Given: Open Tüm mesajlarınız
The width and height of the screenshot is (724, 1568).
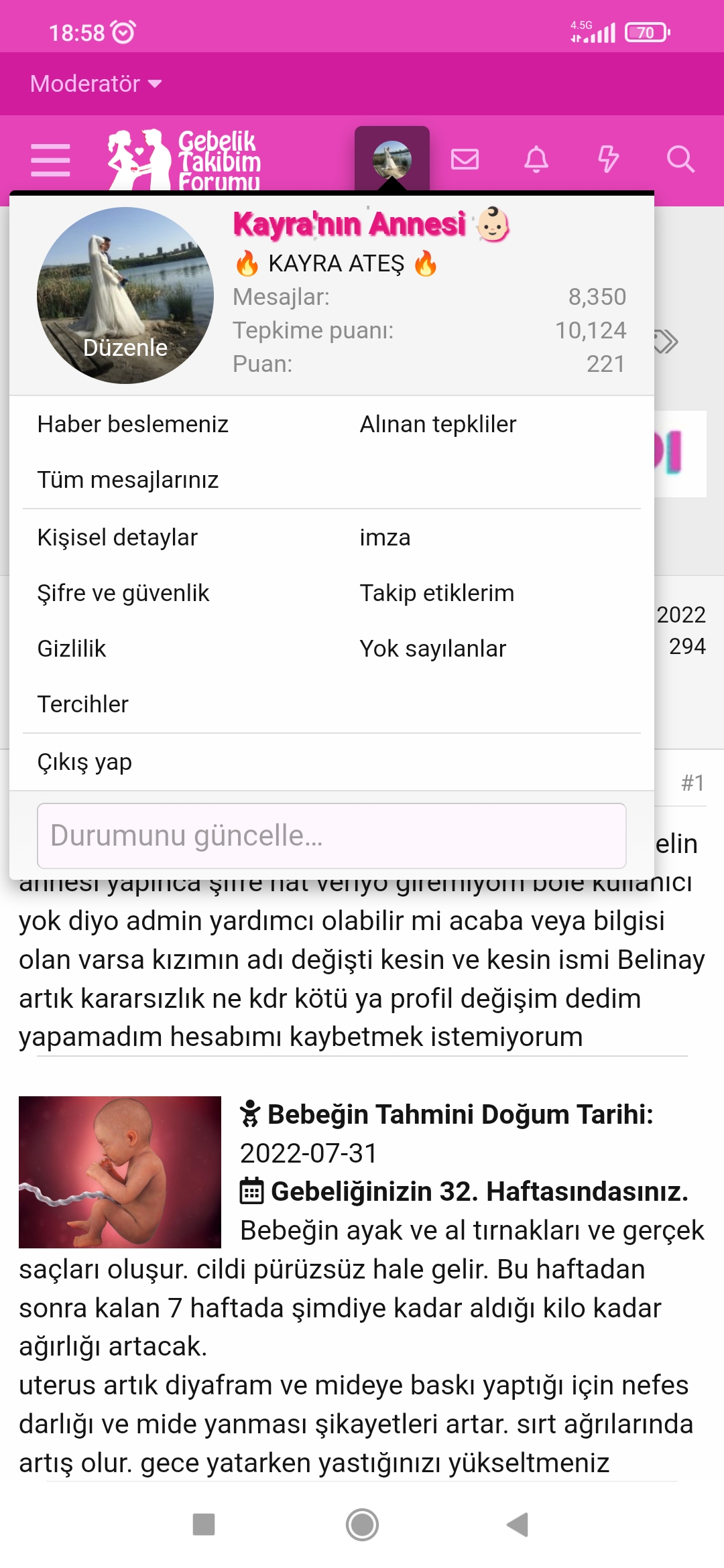Looking at the screenshot, I should [x=127, y=480].
